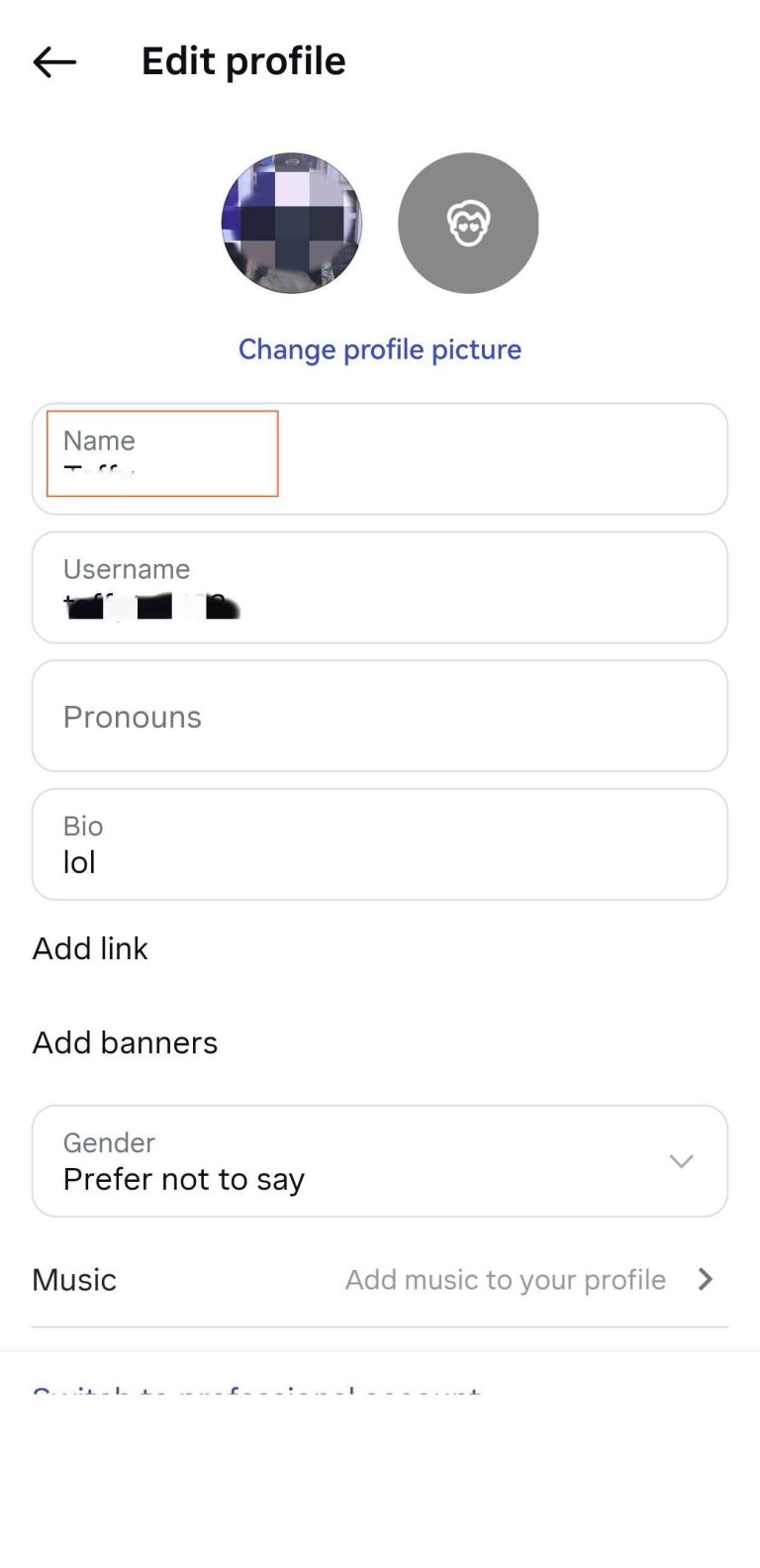Image resolution: width=760 pixels, height=1568 pixels.
Task: Open the Gender selection chevron
Action: pos(681,1161)
